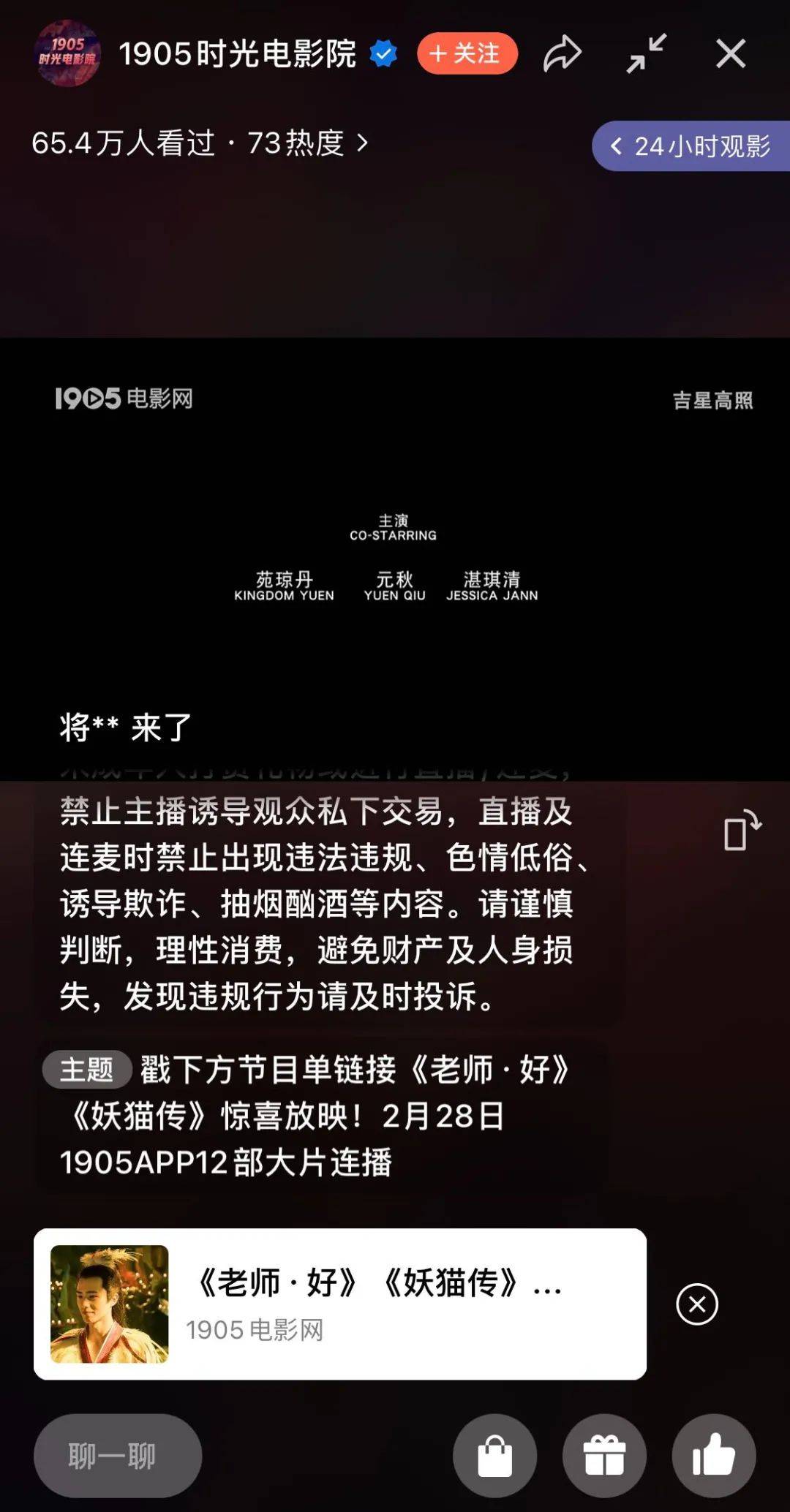Expand the 24小时观影 side tab
The width and height of the screenshot is (790, 1512).
click(691, 146)
